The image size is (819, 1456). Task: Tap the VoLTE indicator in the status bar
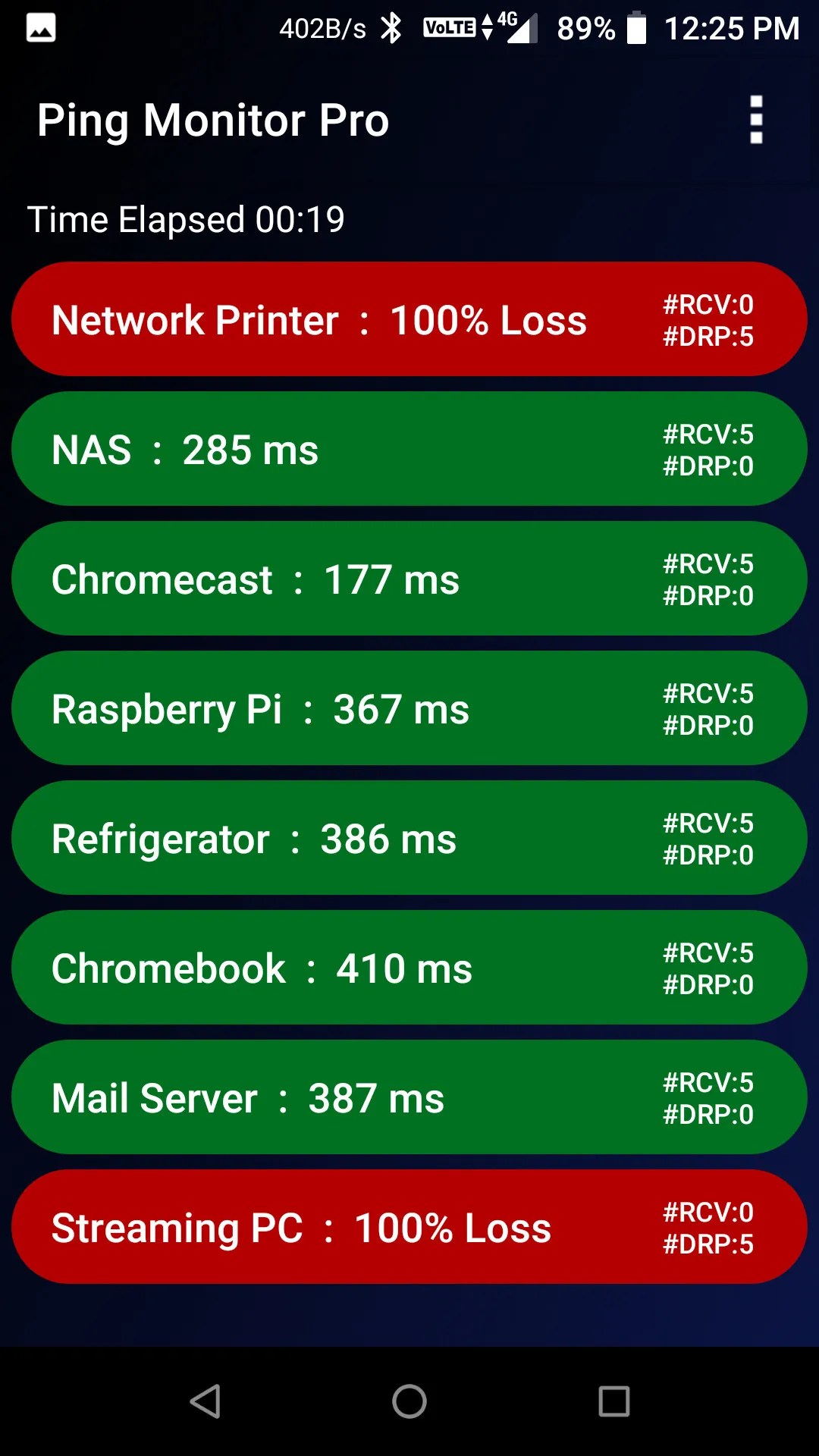point(450,27)
